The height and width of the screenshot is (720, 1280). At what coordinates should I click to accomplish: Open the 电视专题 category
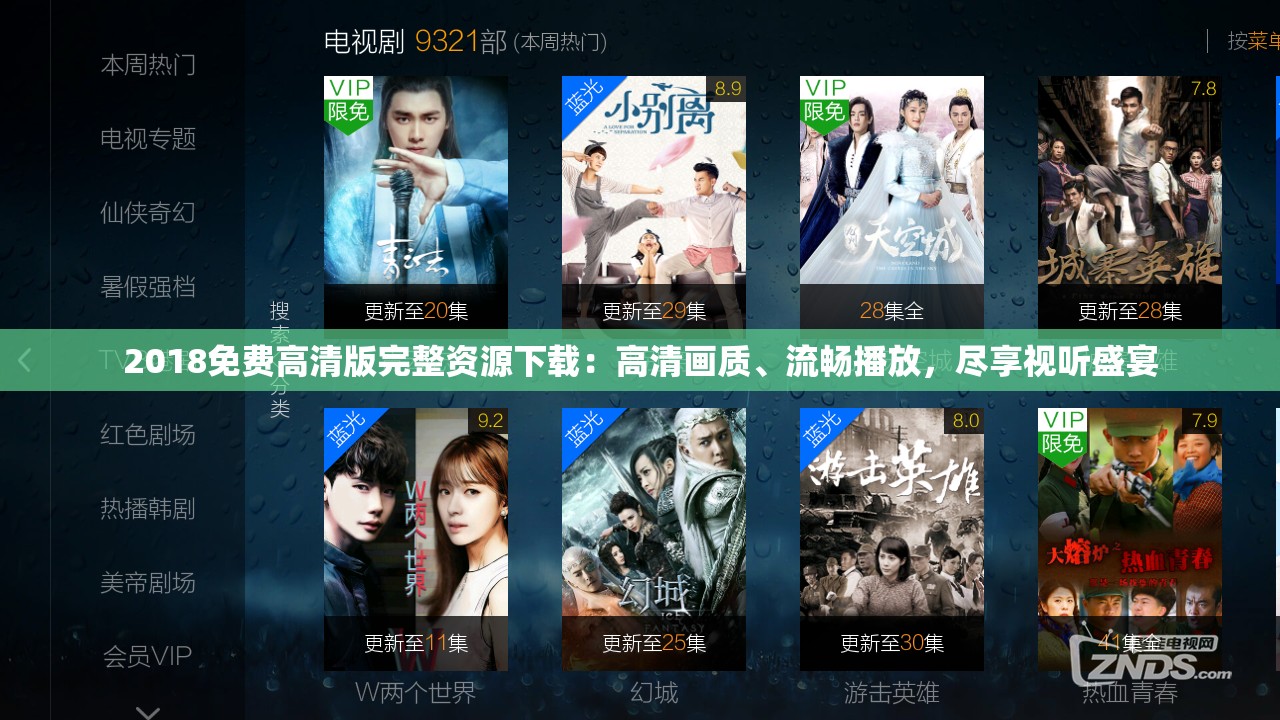[148, 139]
